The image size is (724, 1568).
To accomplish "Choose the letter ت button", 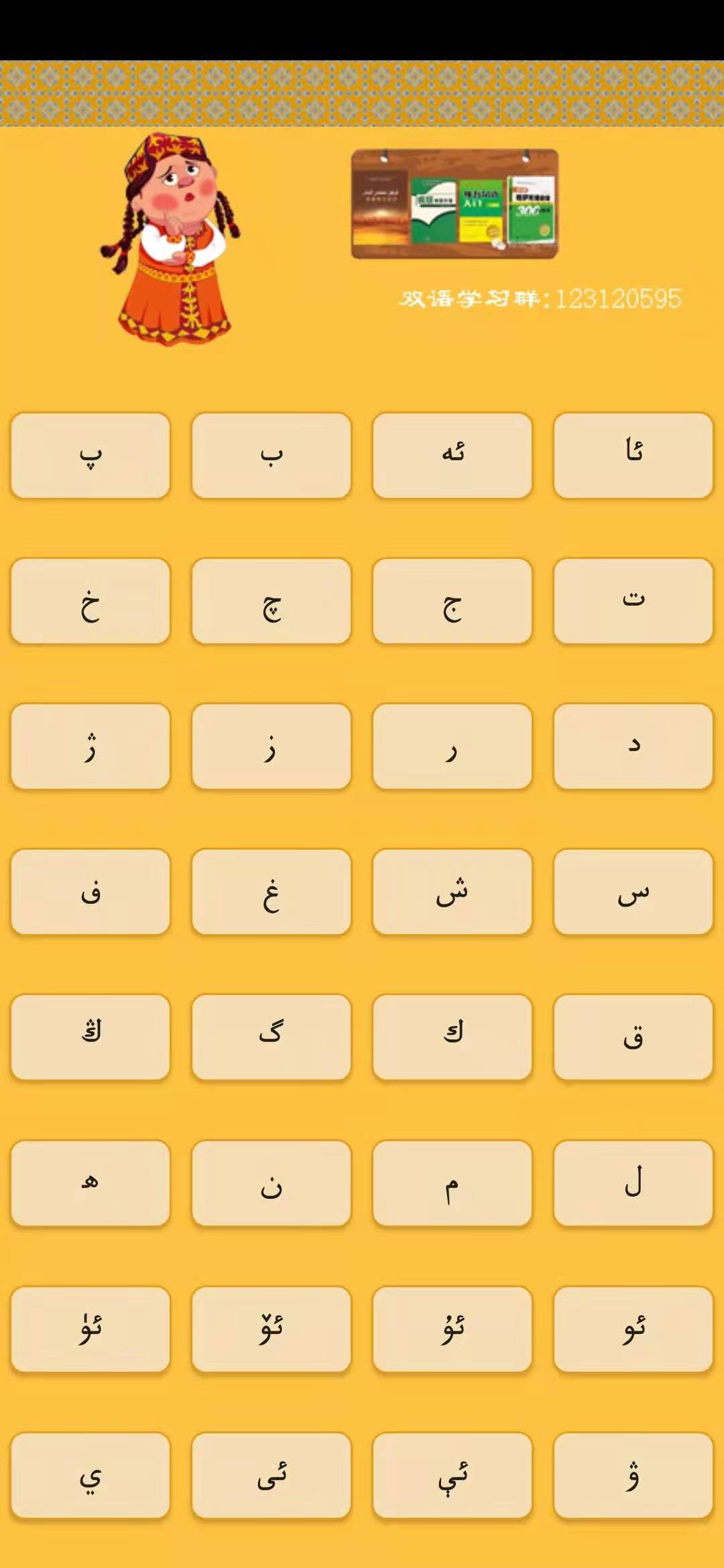I will click(x=633, y=601).
